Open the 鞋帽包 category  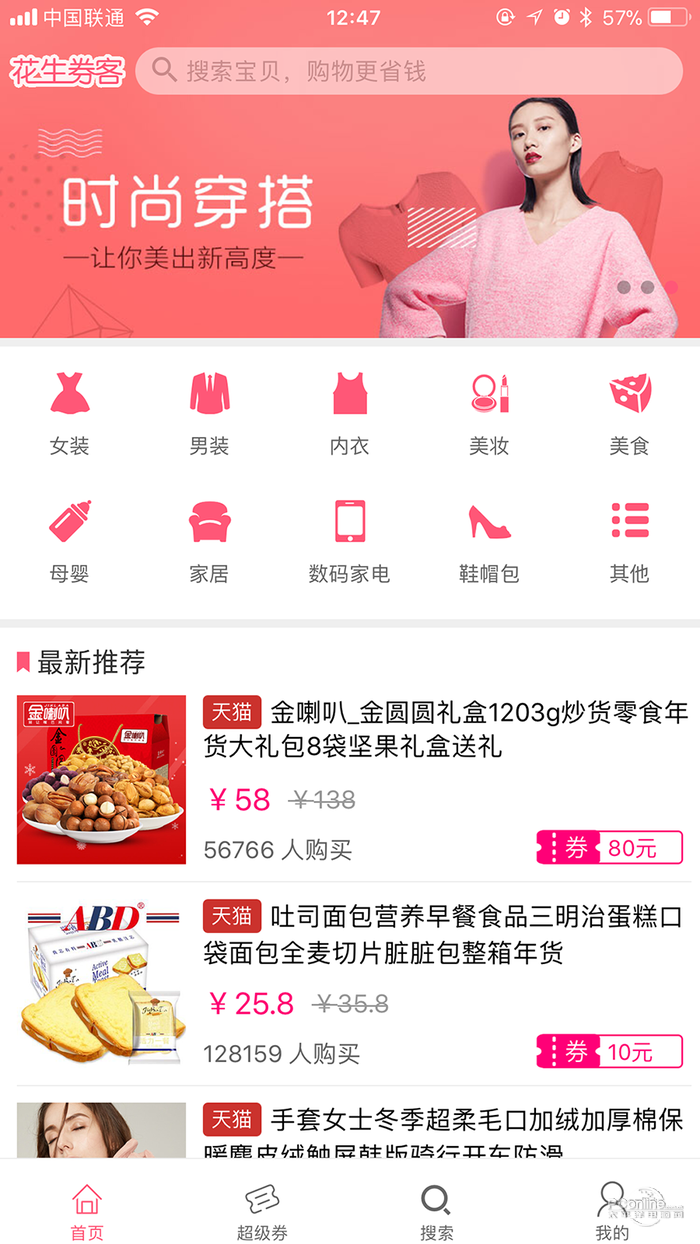click(489, 541)
